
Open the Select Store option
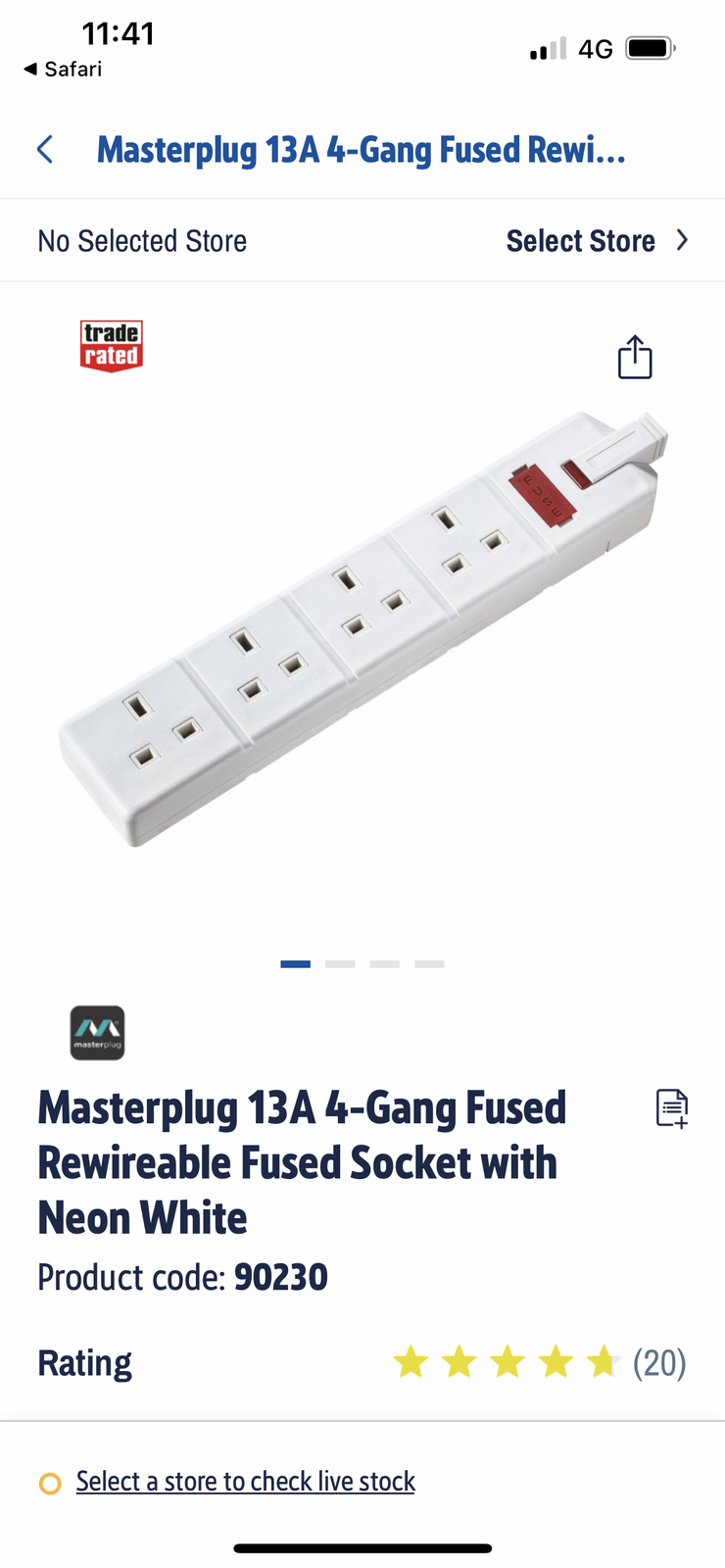click(597, 241)
